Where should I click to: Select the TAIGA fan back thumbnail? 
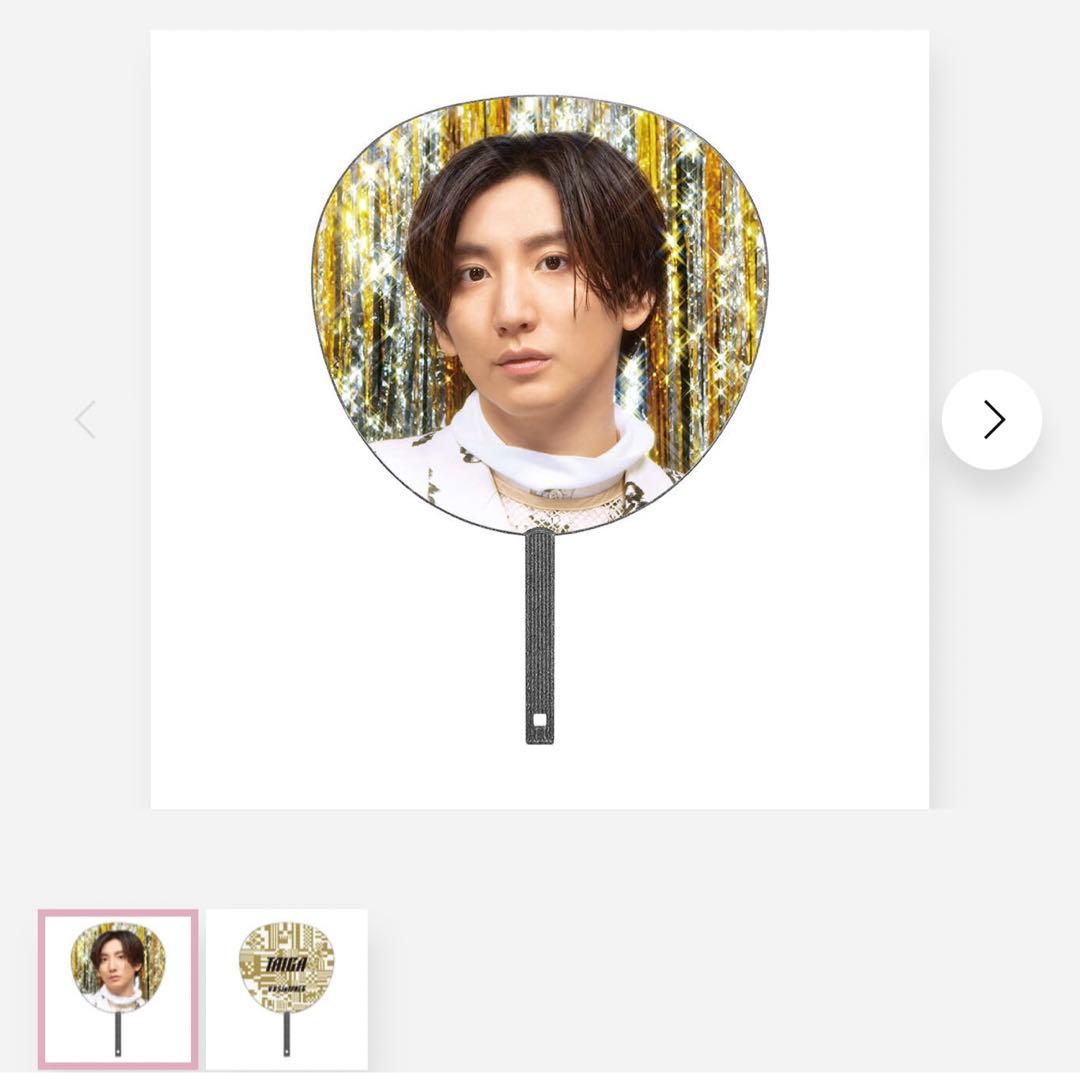[286, 988]
